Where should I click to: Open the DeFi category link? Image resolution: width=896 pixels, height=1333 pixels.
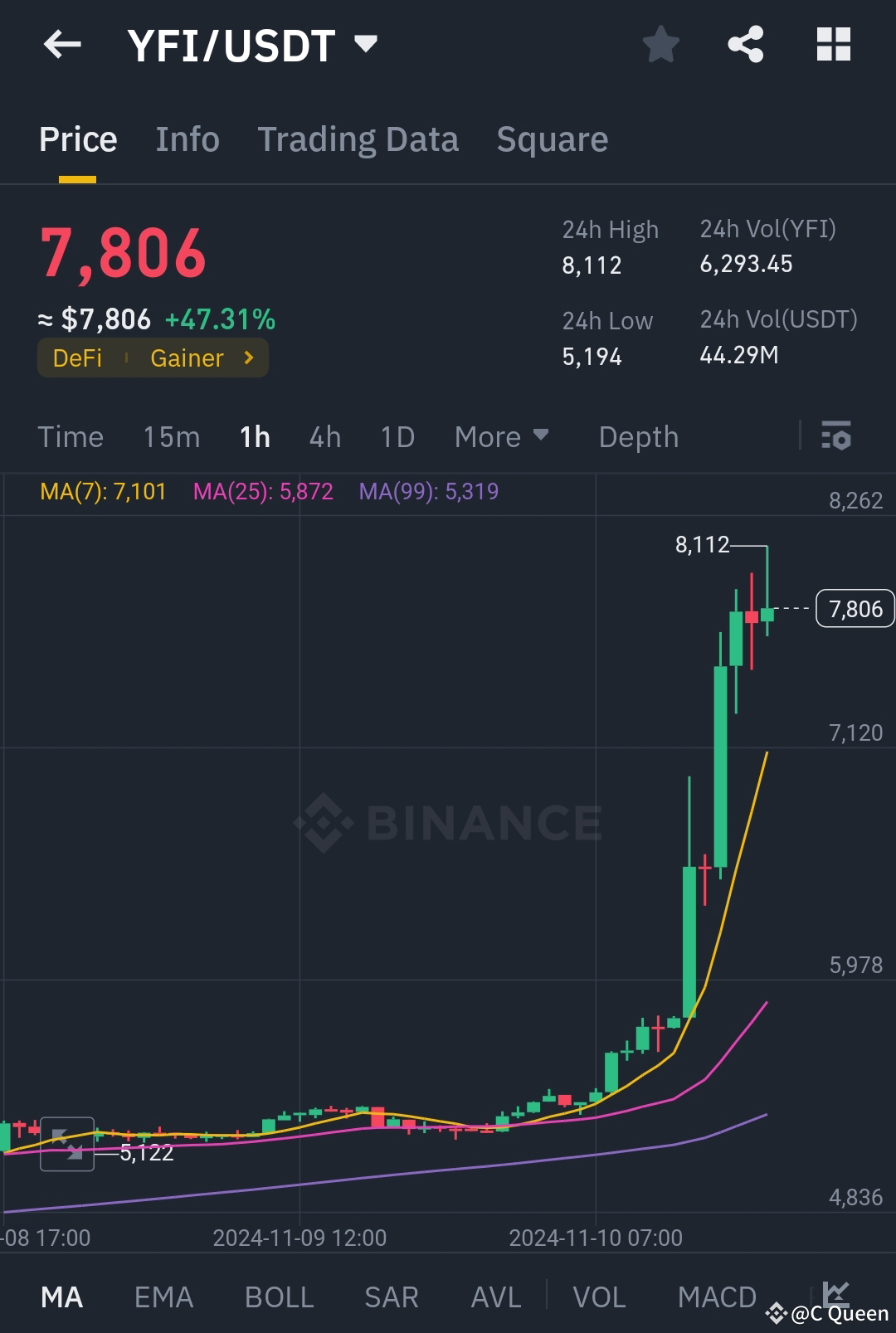[x=76, y=358]
